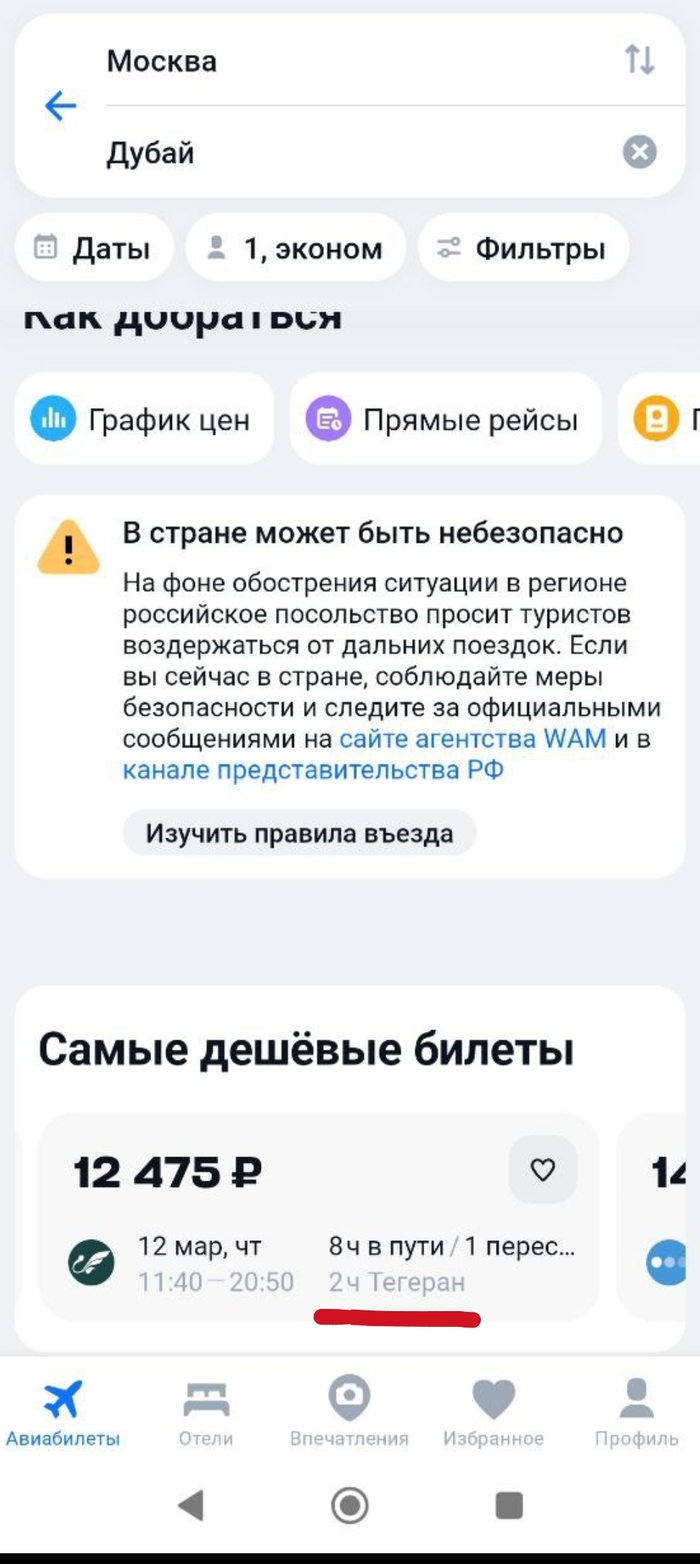
Task: Add the 12 475 ₽ ticket to favorites
Action: [542, 1169]
